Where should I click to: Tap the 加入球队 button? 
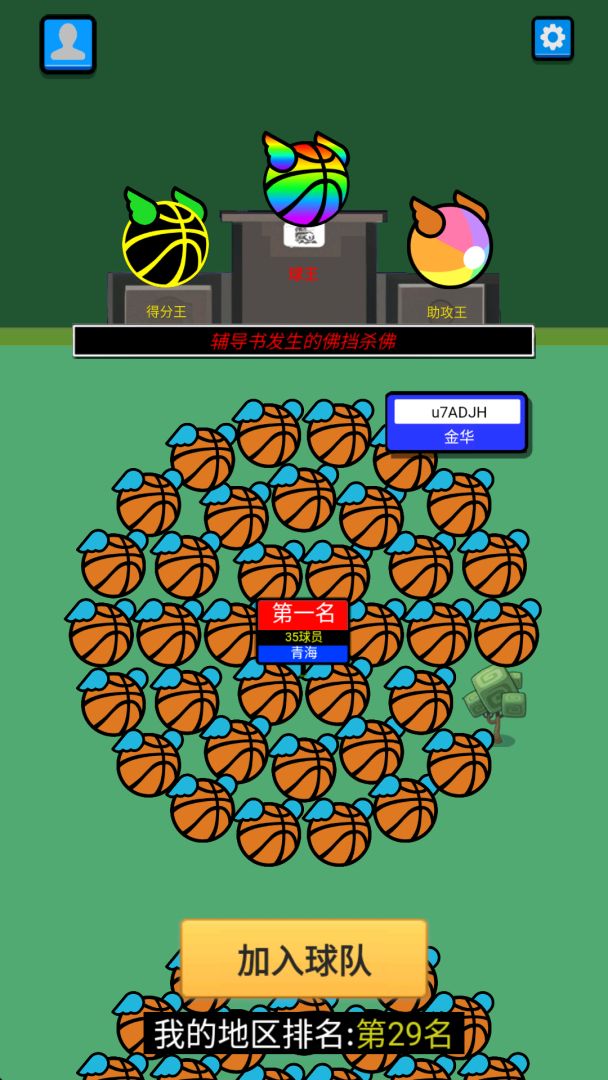tap(304, 959)
